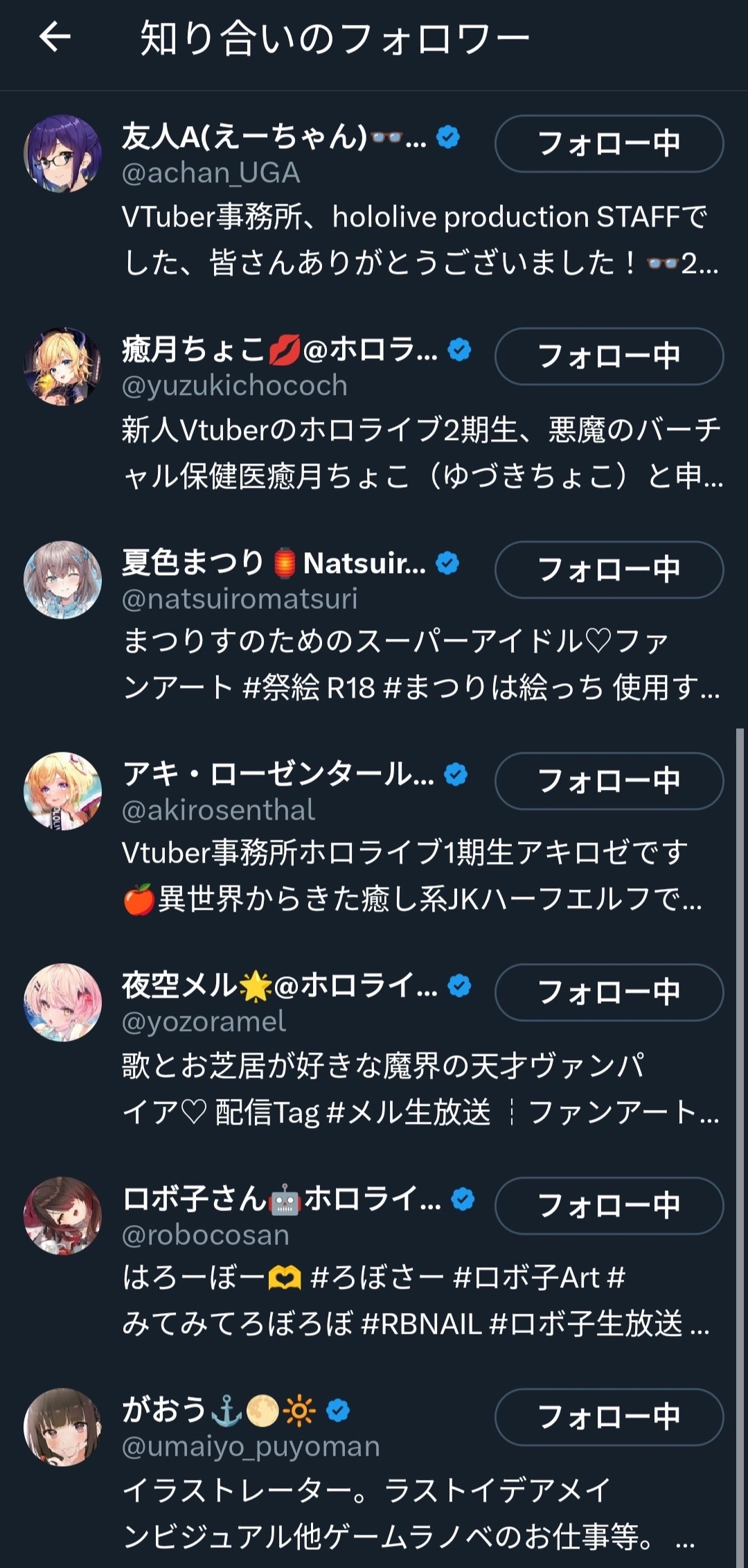This screenshot has width=748, height=1568.
Task: Tap フォロー中 button for @umaiyo_puyoman
Action: point(609,1417)
